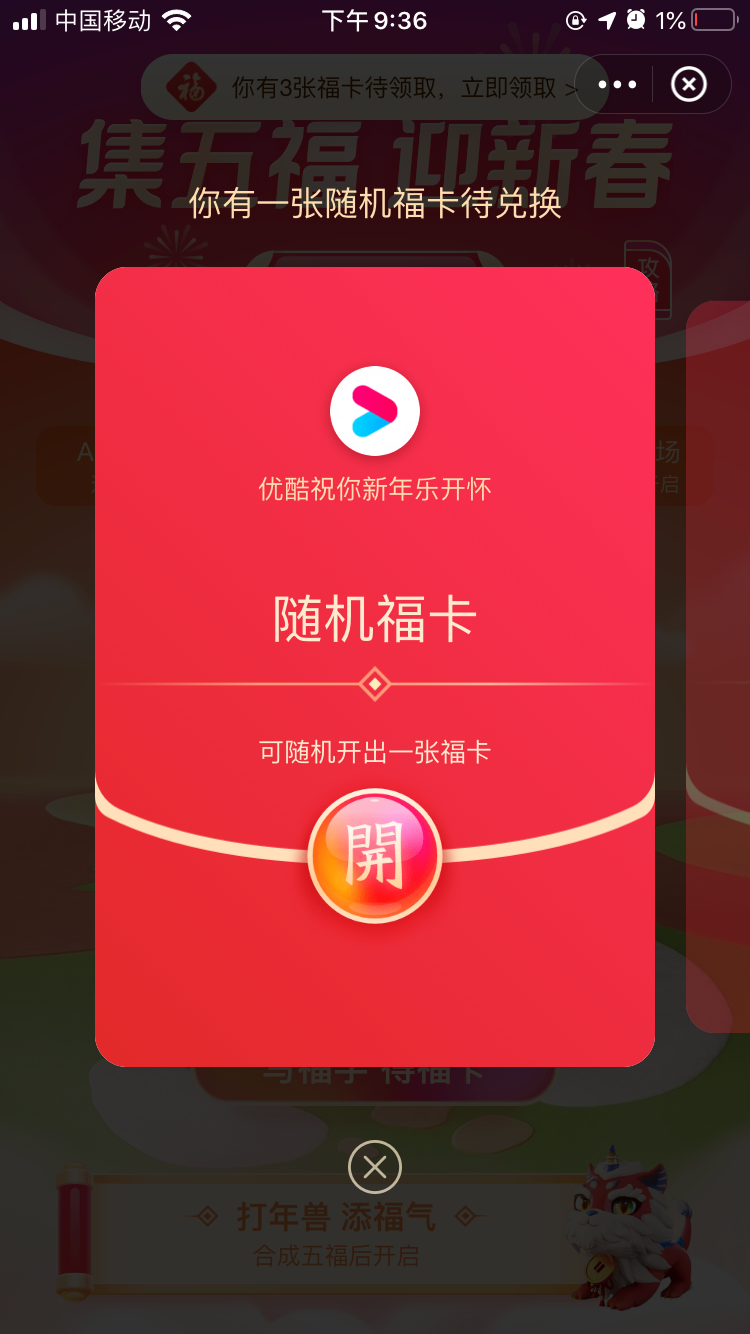Dismiss the random fortune card popup
The image size is (750, 1334).
point(375,1167)
